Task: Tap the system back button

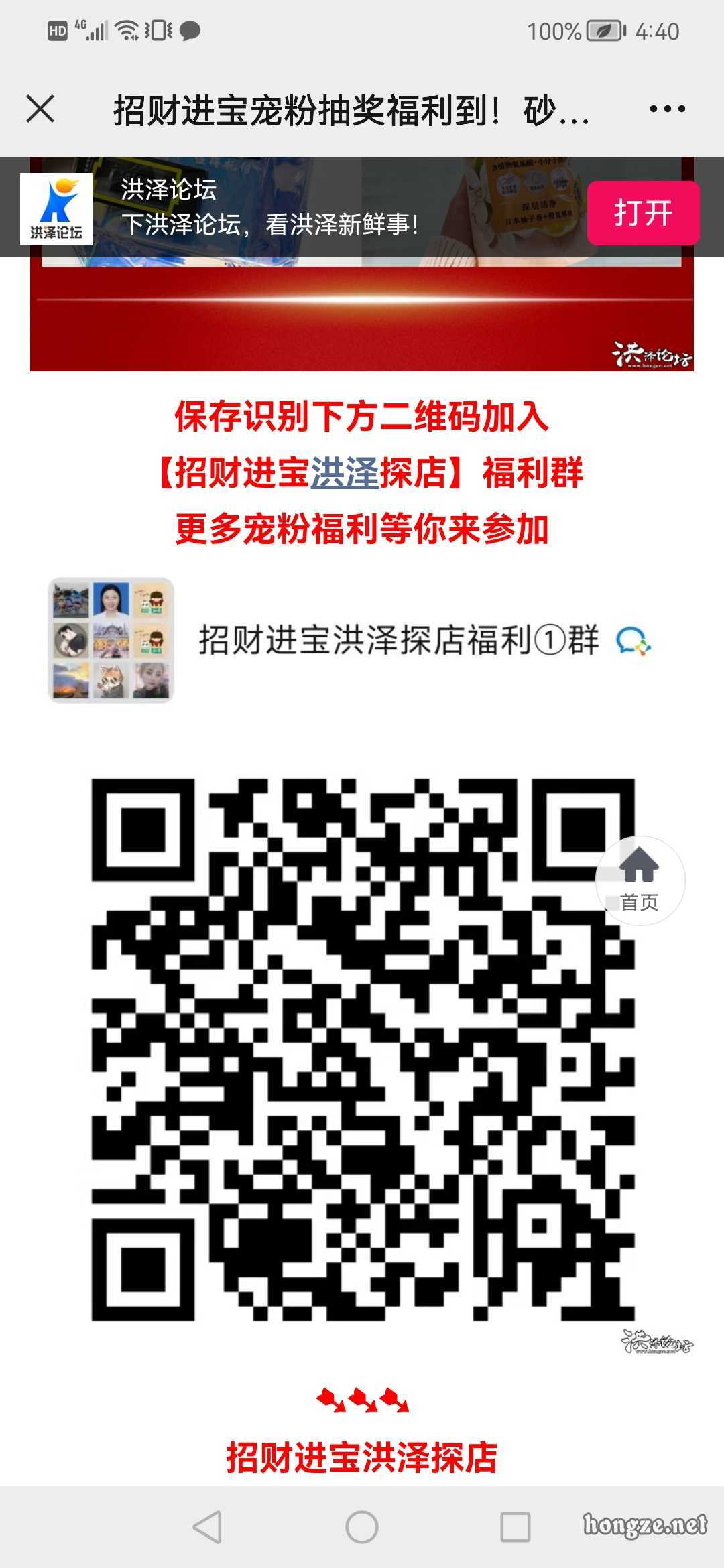Action: [207, 1528]
